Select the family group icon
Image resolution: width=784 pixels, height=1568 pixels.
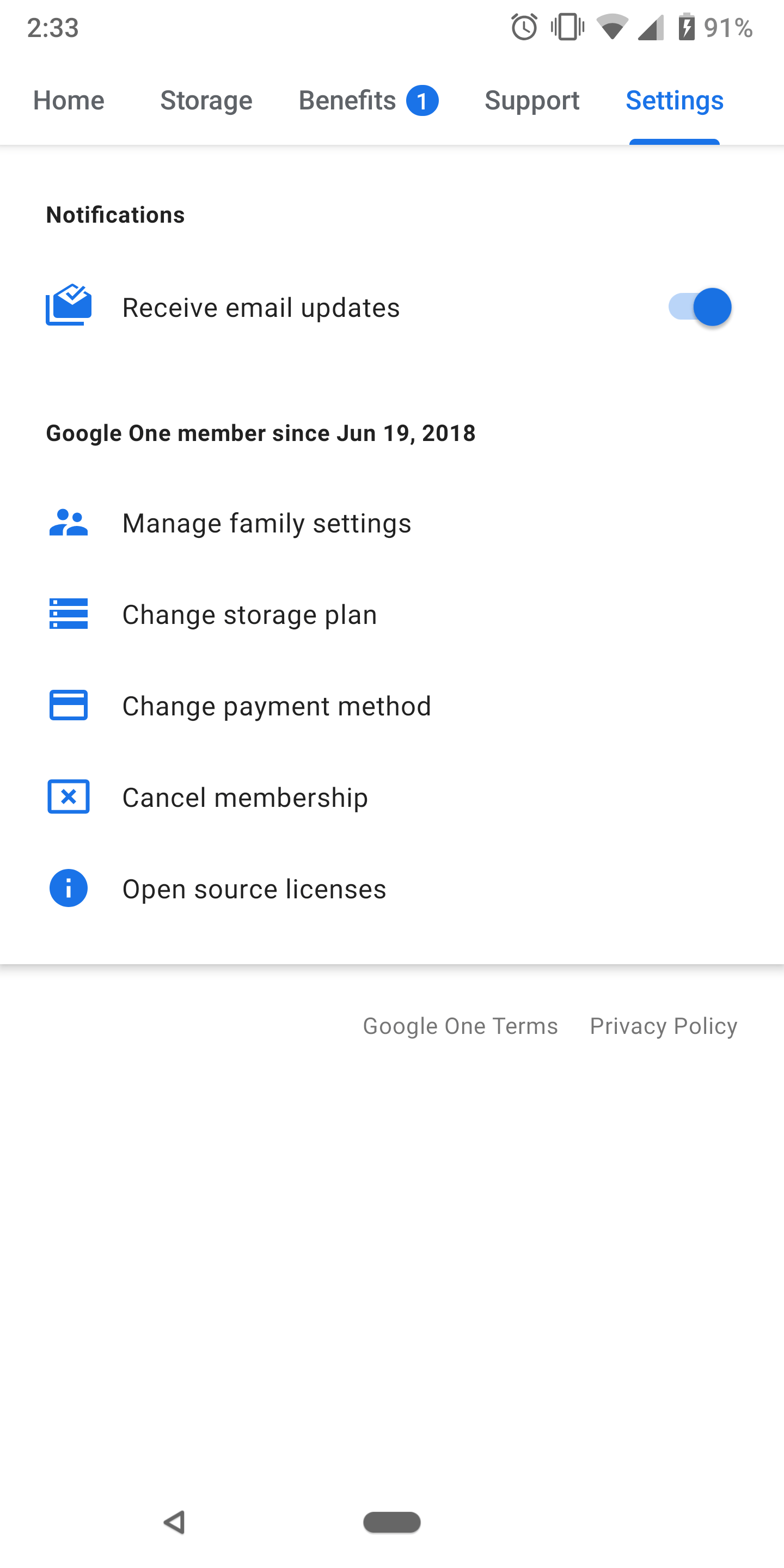tap(68, 522)
